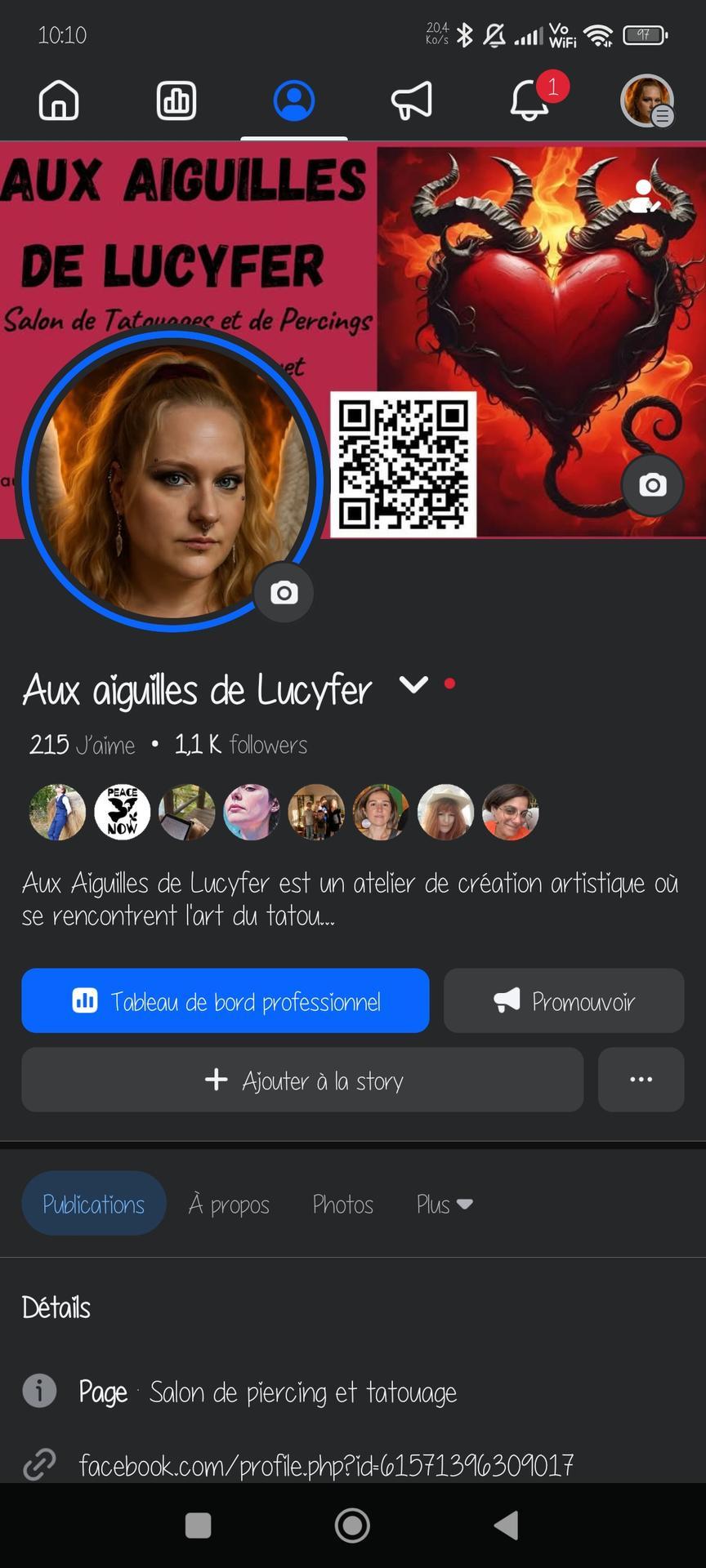Change profile picture via camera icon
Viewport: 706px width, 1568px height.
[284, 593]
